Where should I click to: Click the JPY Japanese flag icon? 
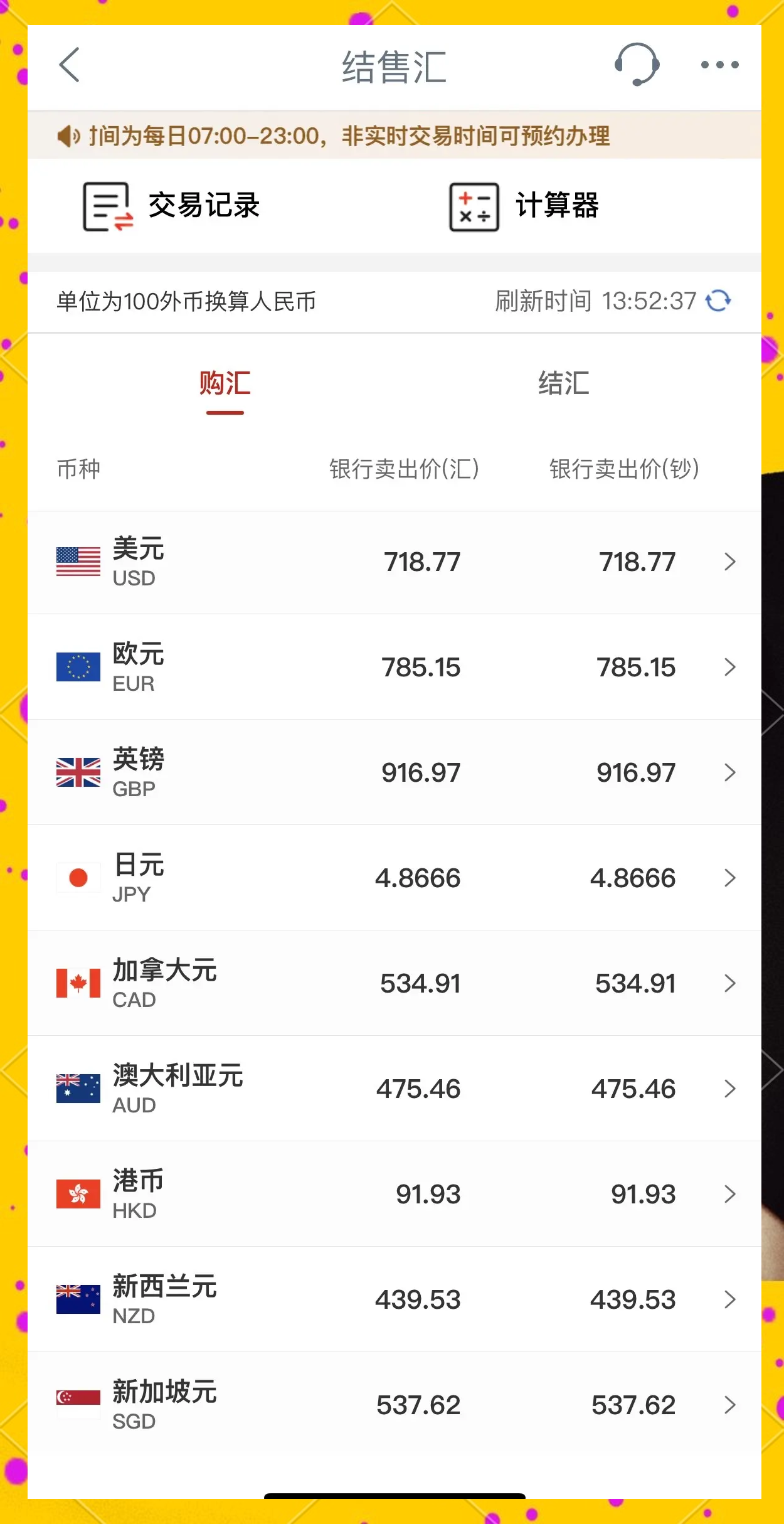[78, 878]
